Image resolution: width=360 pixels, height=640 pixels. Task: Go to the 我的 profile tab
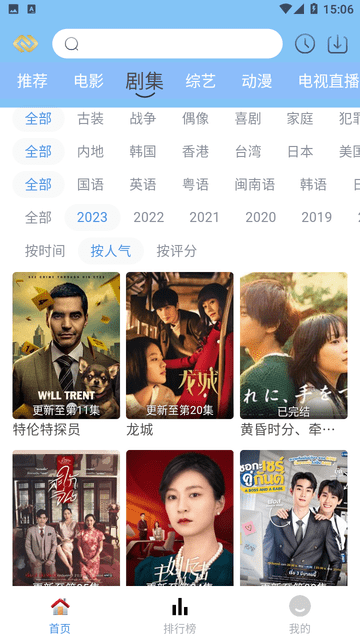(x=300, y=616)
